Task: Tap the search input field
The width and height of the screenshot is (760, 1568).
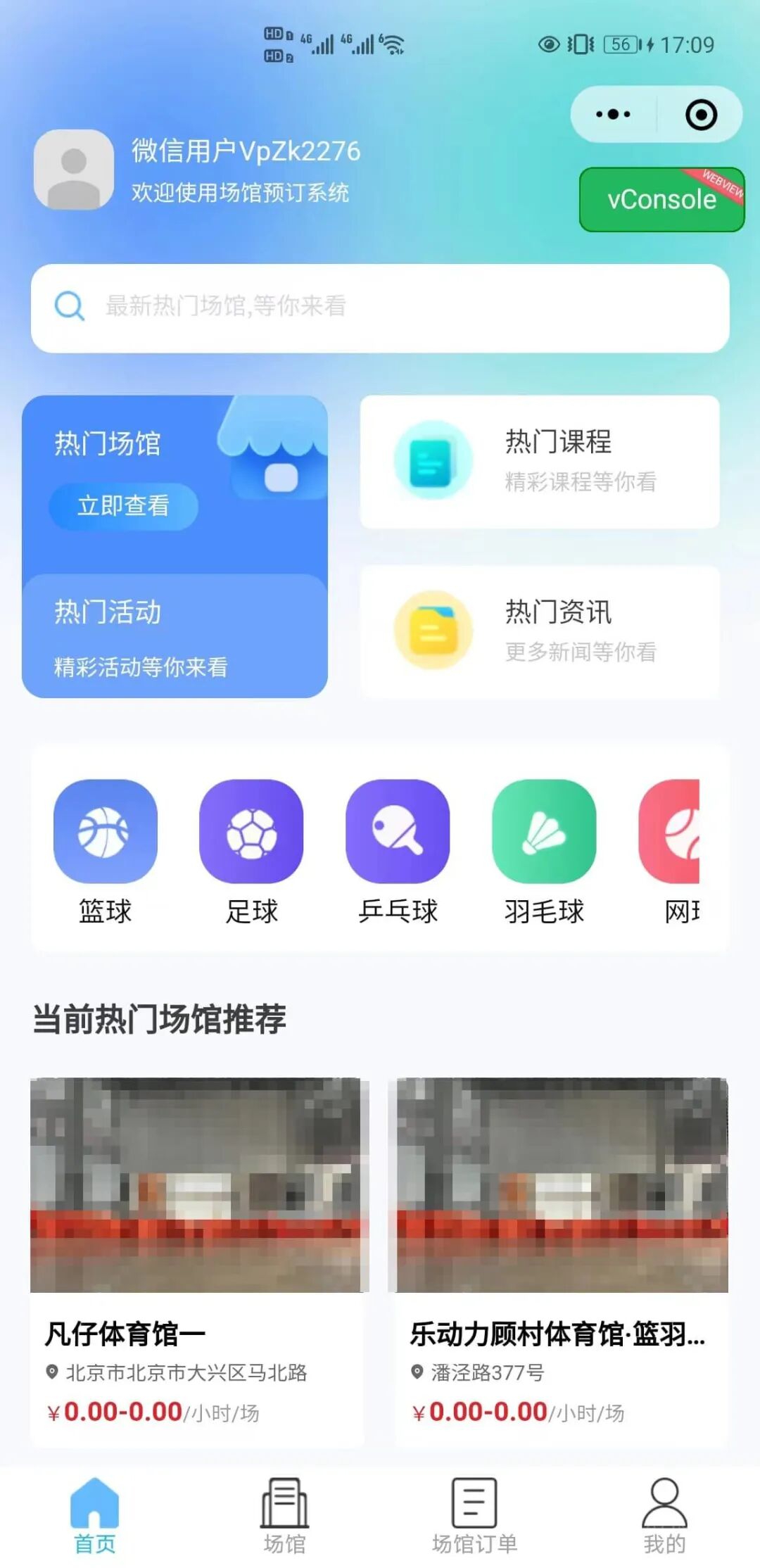Action: pyautogui.click(x=380, y=305)
